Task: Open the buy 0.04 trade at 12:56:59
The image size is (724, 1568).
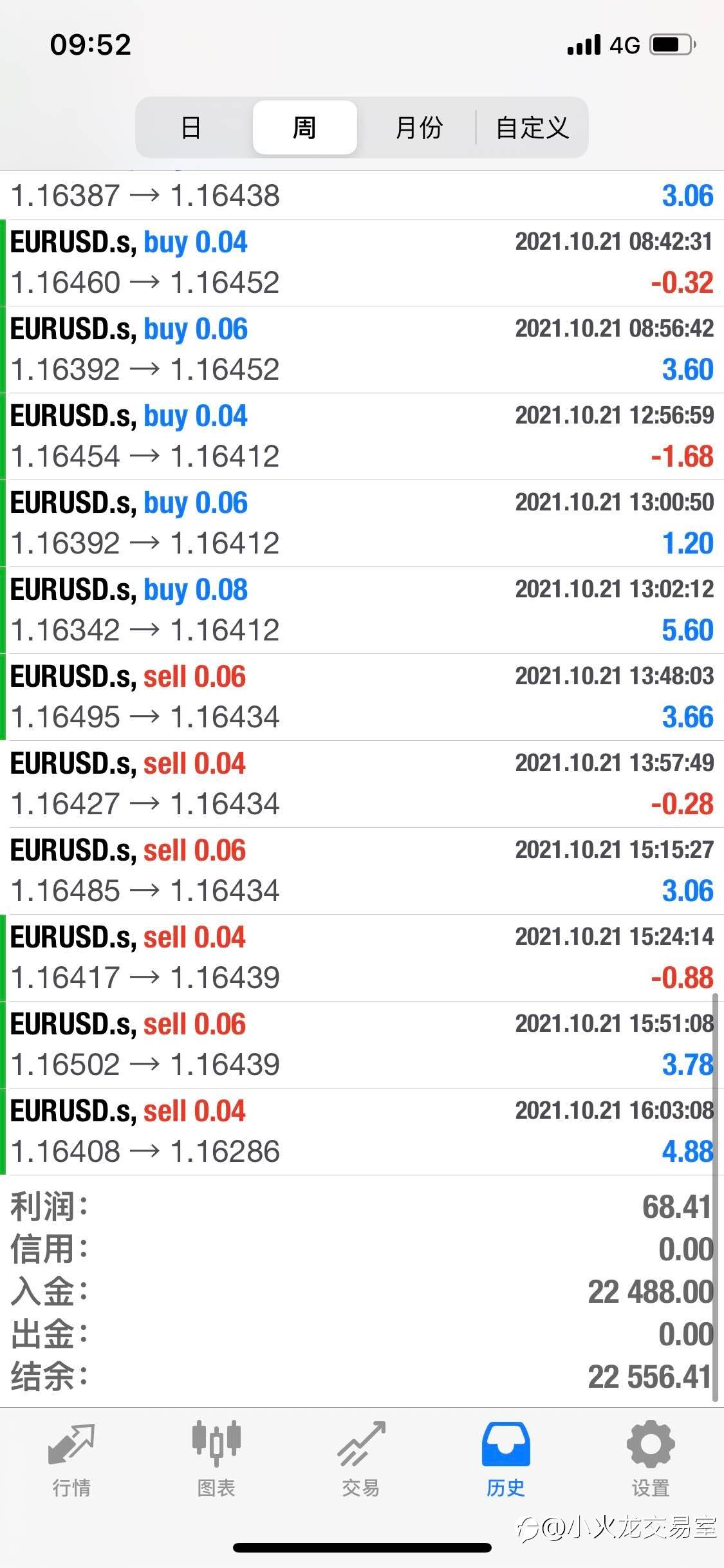Action: pos(362,436)
